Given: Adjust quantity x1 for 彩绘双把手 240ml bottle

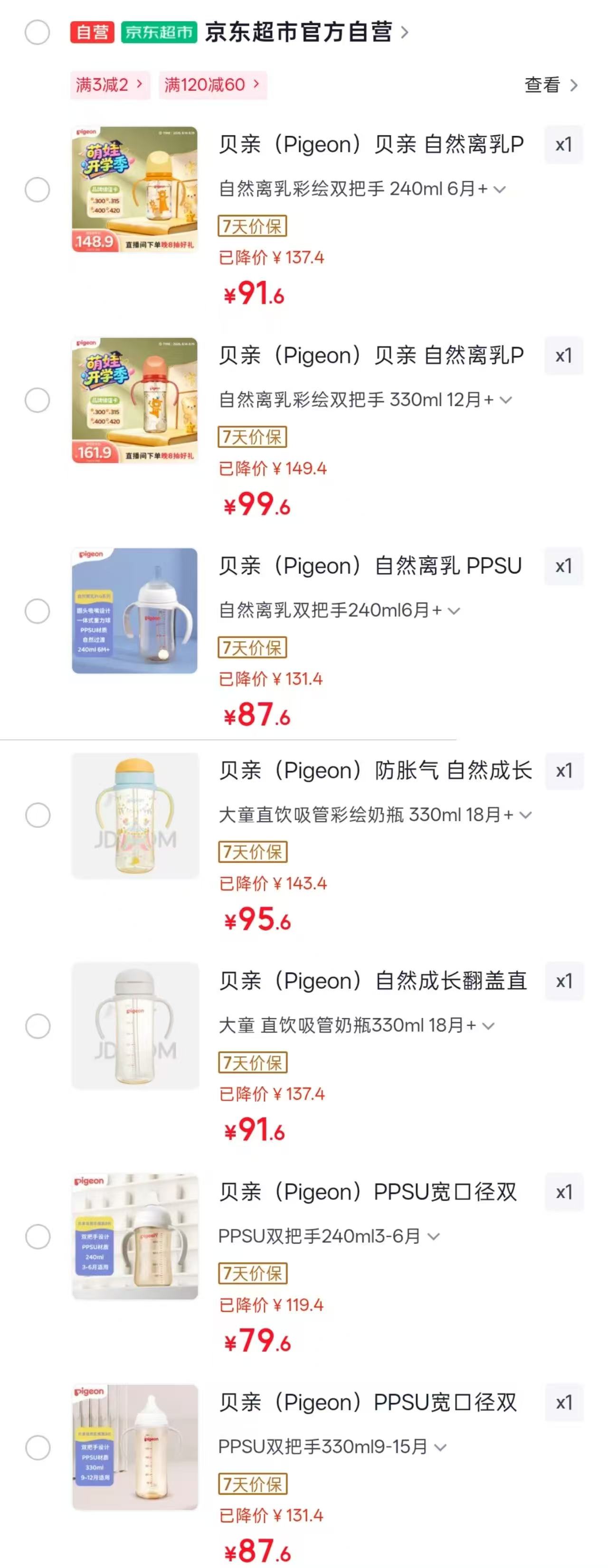Looking at the screenshot, I should 563,145.
